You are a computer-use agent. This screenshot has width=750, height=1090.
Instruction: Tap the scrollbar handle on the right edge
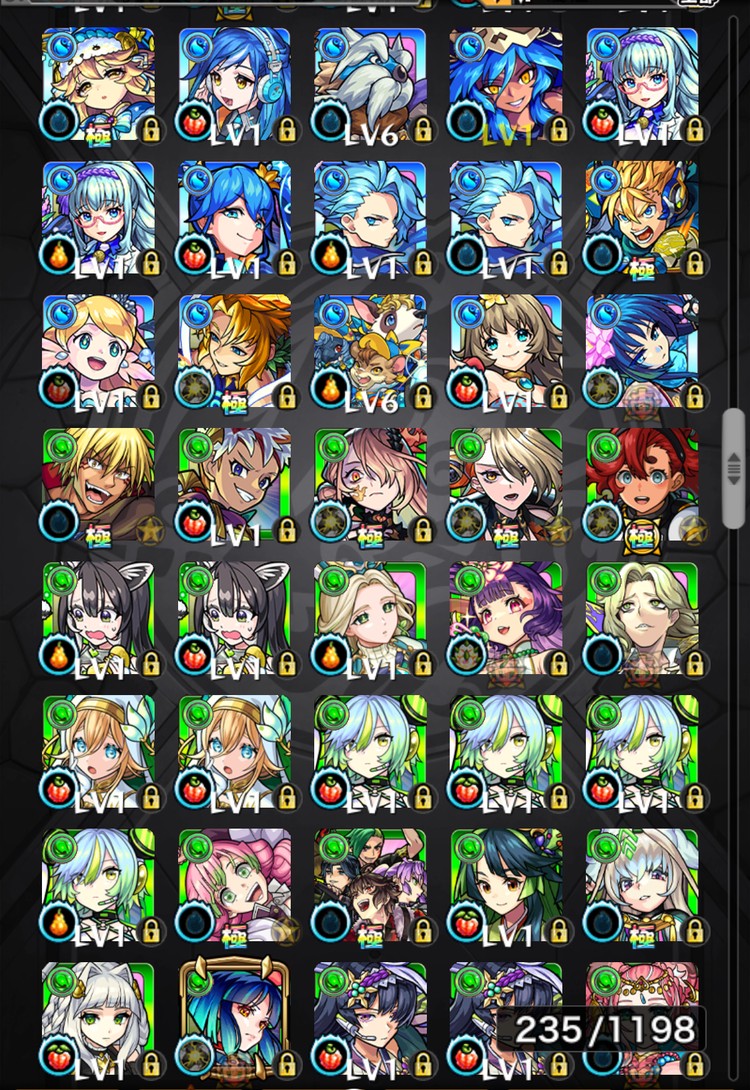(734, 461)
